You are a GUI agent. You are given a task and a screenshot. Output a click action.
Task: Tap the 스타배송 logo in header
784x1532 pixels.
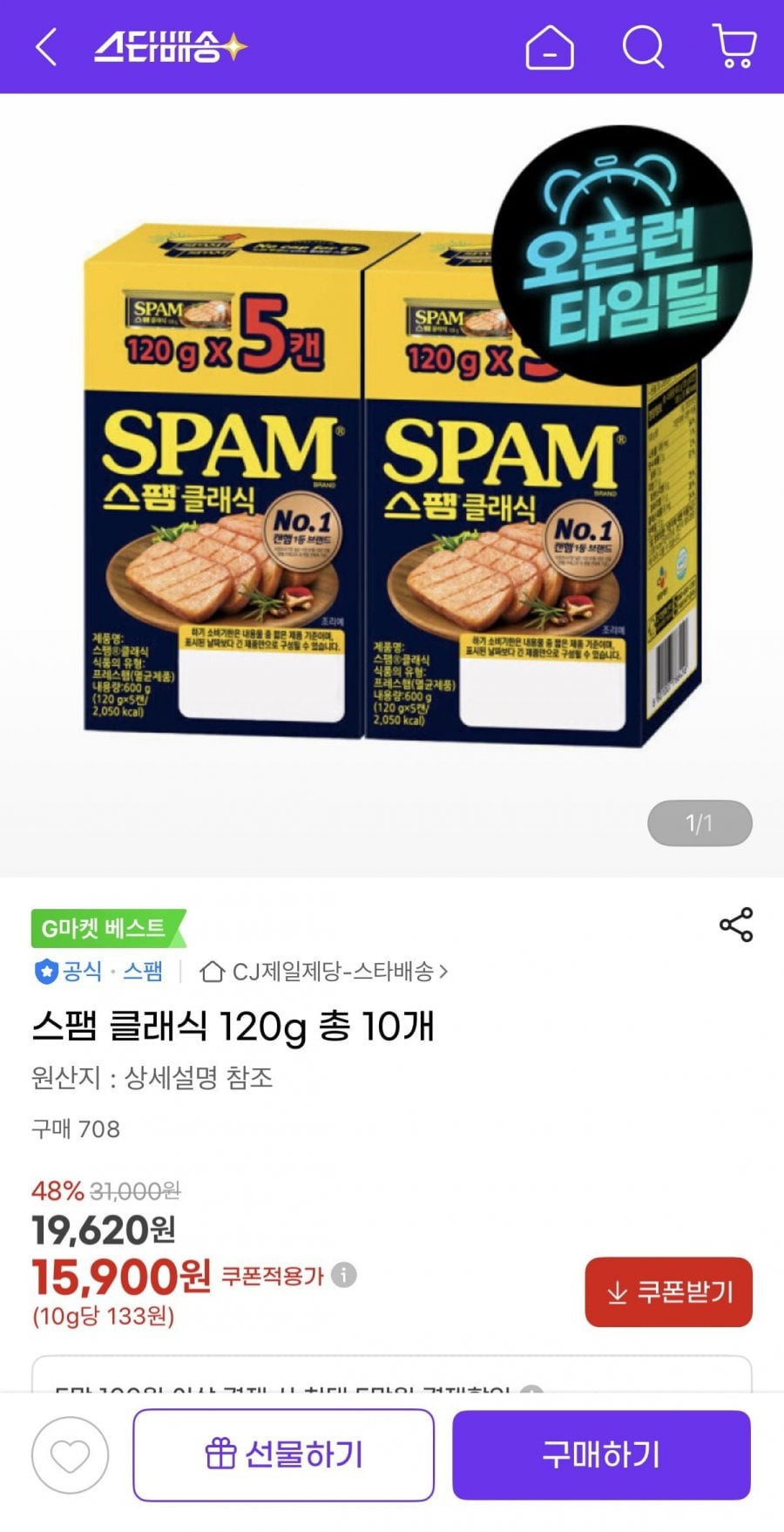pos(171,47)
